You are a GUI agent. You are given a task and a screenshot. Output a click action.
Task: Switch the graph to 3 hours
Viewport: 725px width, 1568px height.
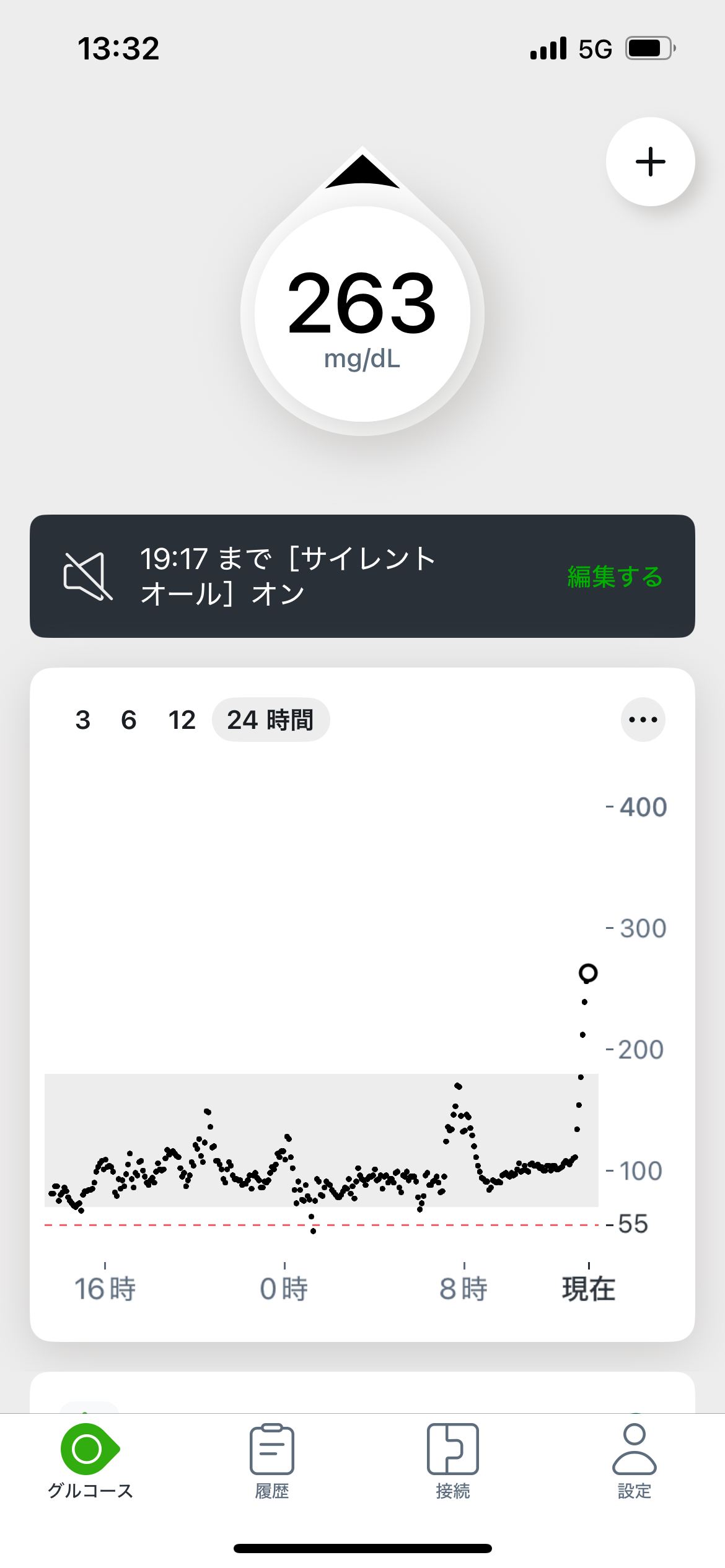tap(83, 720)
